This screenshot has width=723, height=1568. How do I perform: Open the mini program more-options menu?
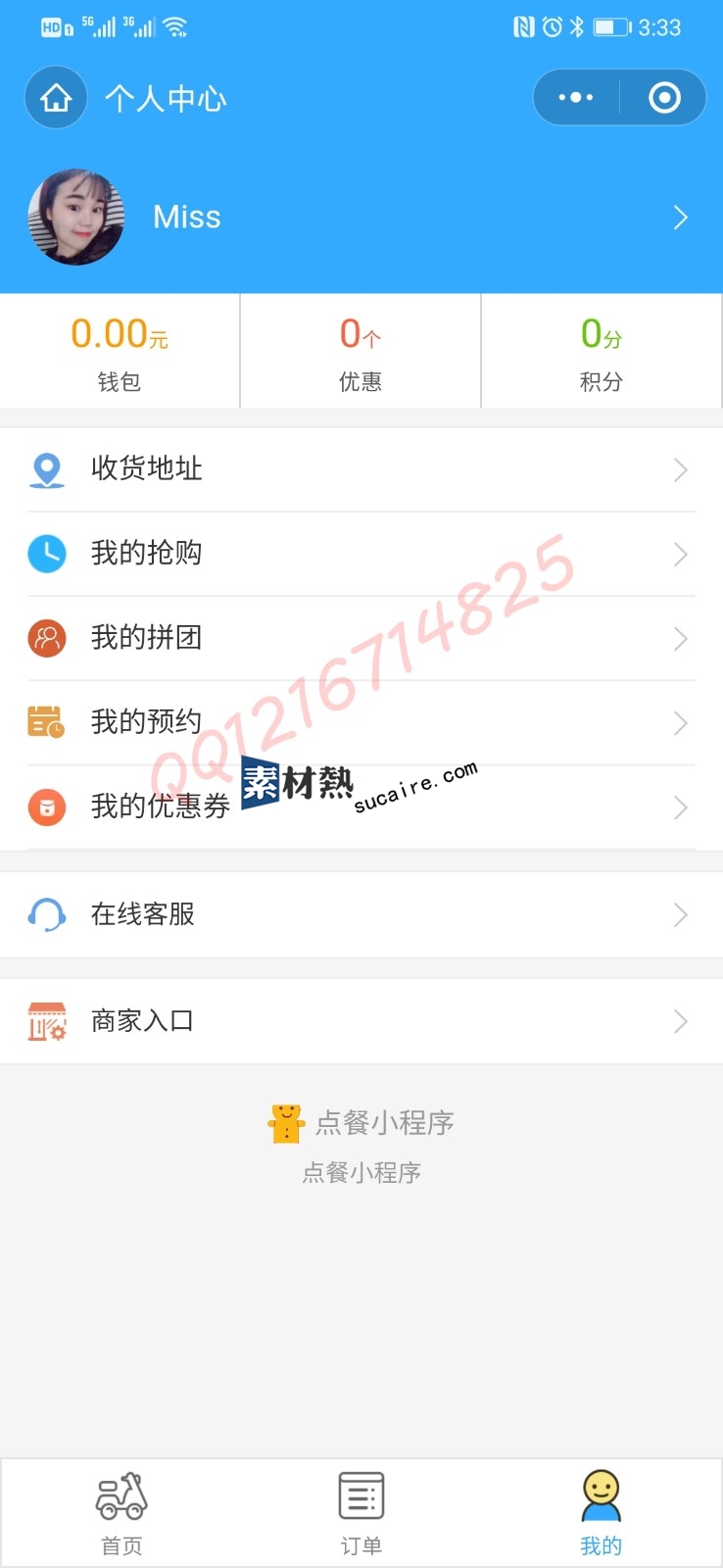click(575, 97)
